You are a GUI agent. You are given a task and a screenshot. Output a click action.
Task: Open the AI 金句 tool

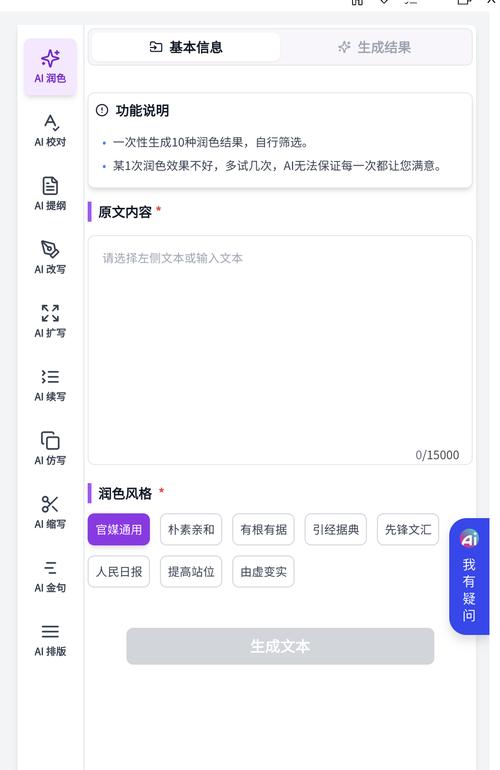click(50, 577)
